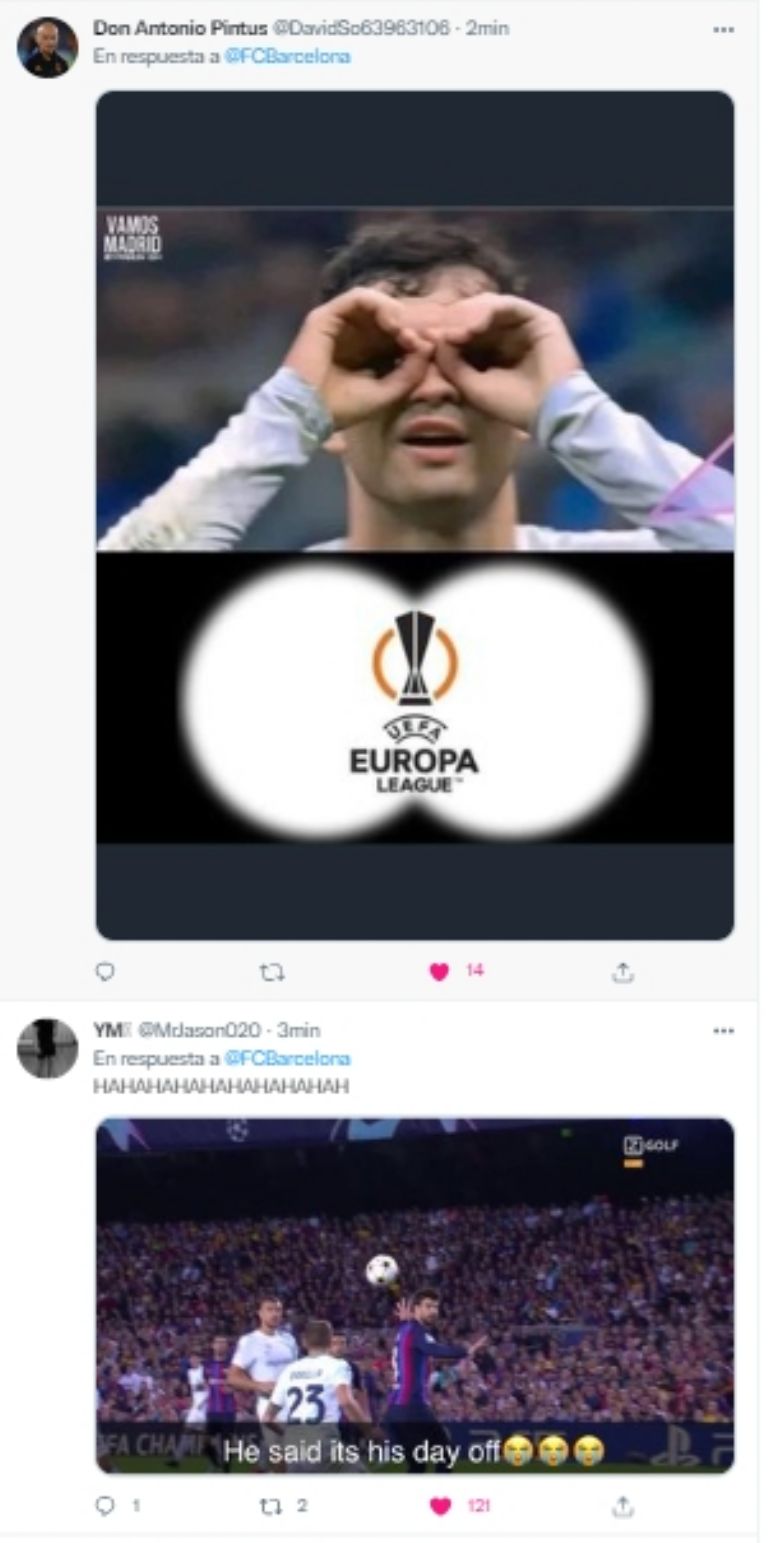
Task: Unlike the HAHAHAHA tweet with 121 likes
Action: click(440, 1506)
